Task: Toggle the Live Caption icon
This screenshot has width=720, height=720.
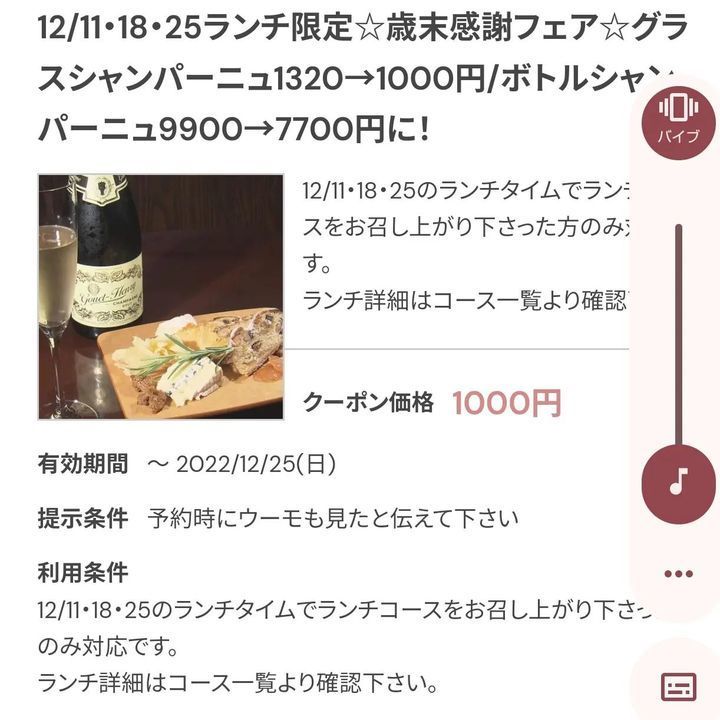Action: tap(679, 687)
